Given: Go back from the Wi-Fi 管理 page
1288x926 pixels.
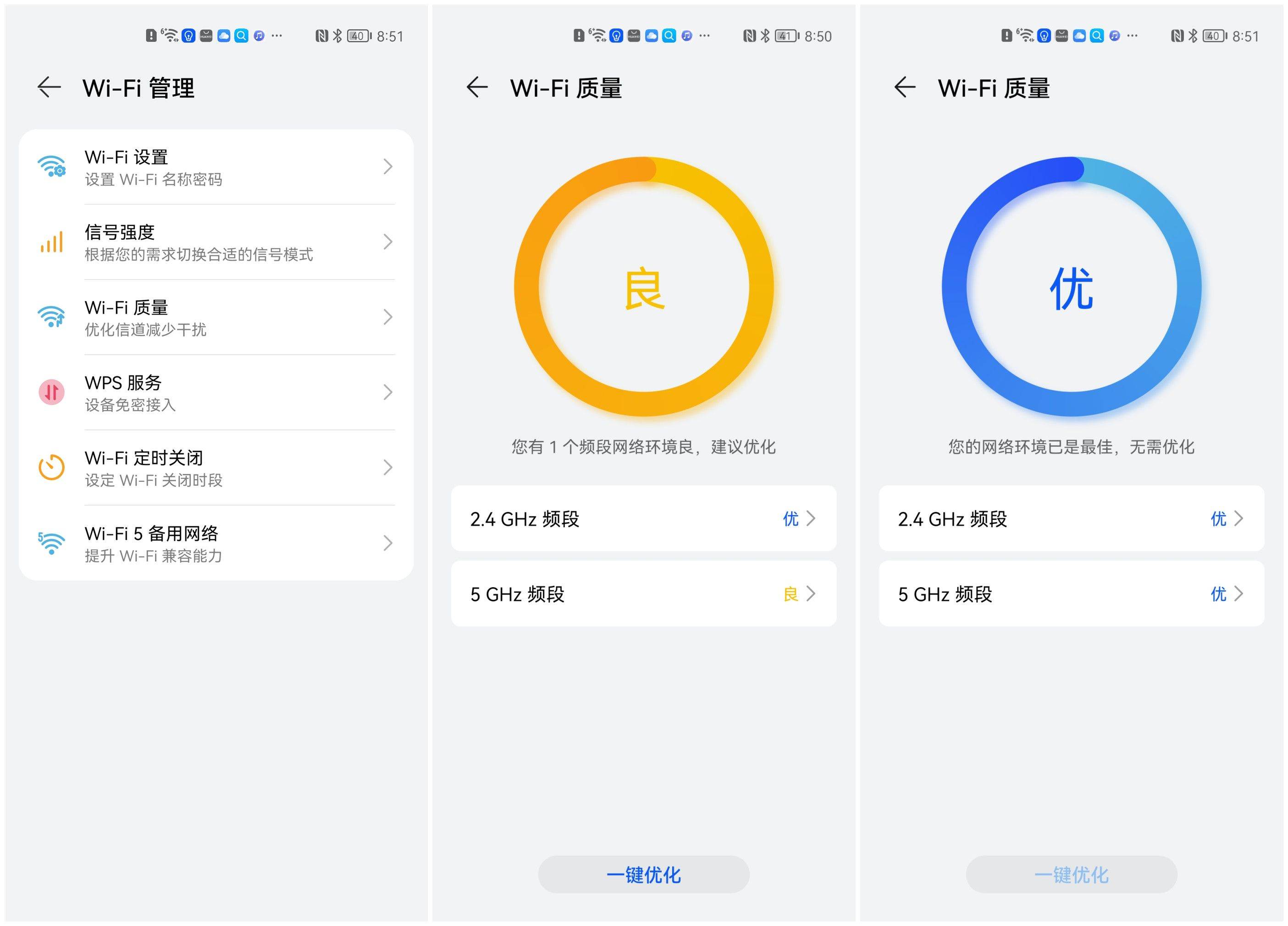Looking at the screenshot, I should tap(50, 88).
